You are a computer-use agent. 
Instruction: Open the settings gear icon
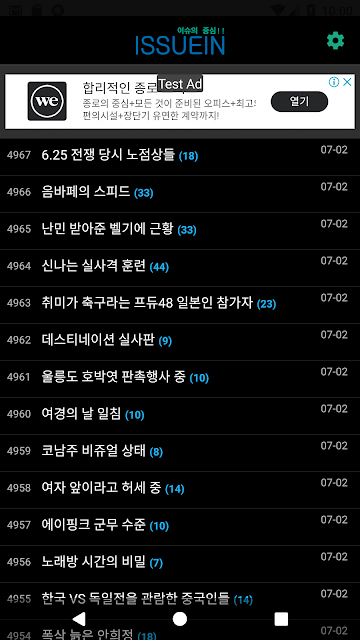coord(336,41)
